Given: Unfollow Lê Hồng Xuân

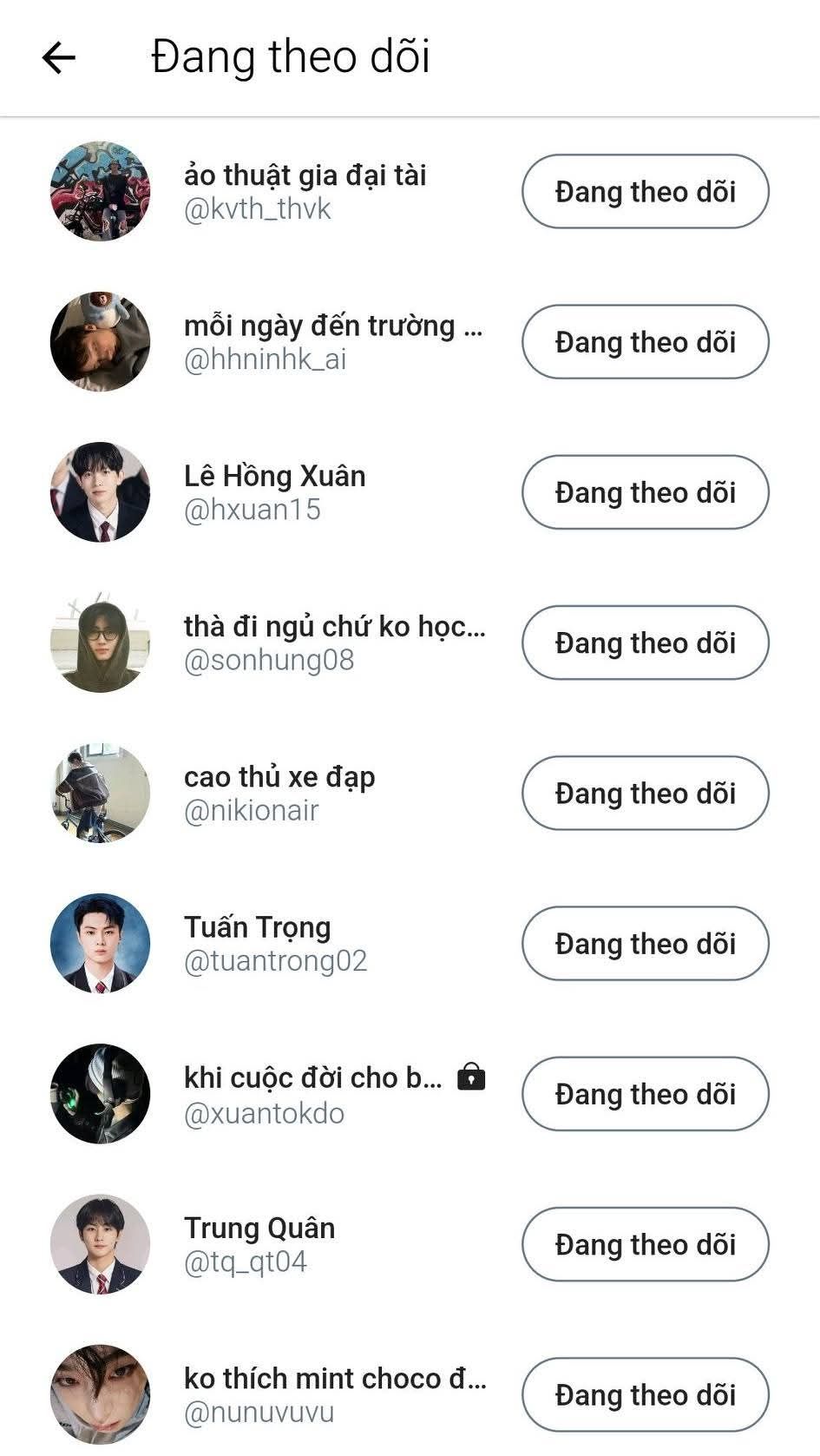Looking at the screenshot, I should (645, 492).
